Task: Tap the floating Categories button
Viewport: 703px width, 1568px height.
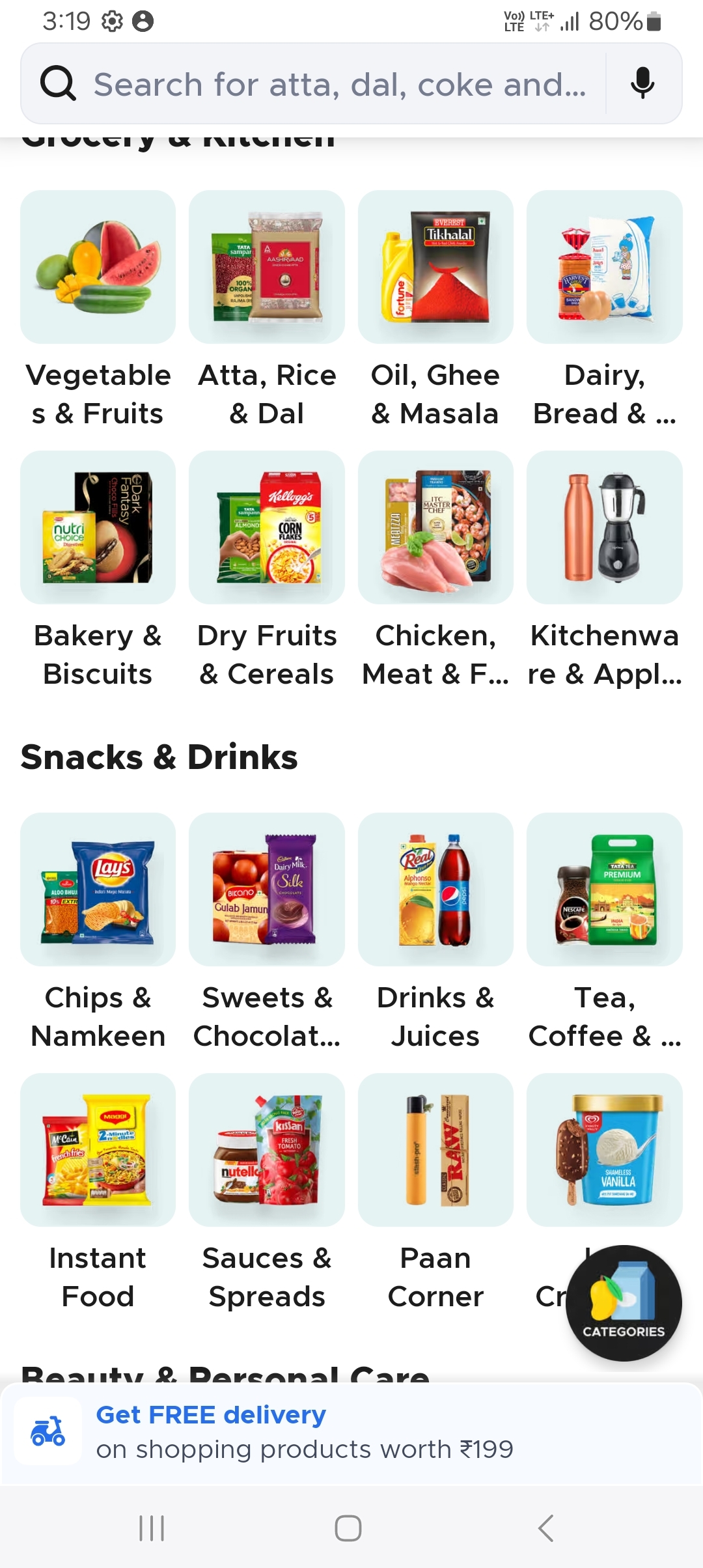Action: [x=624, y=1303]
